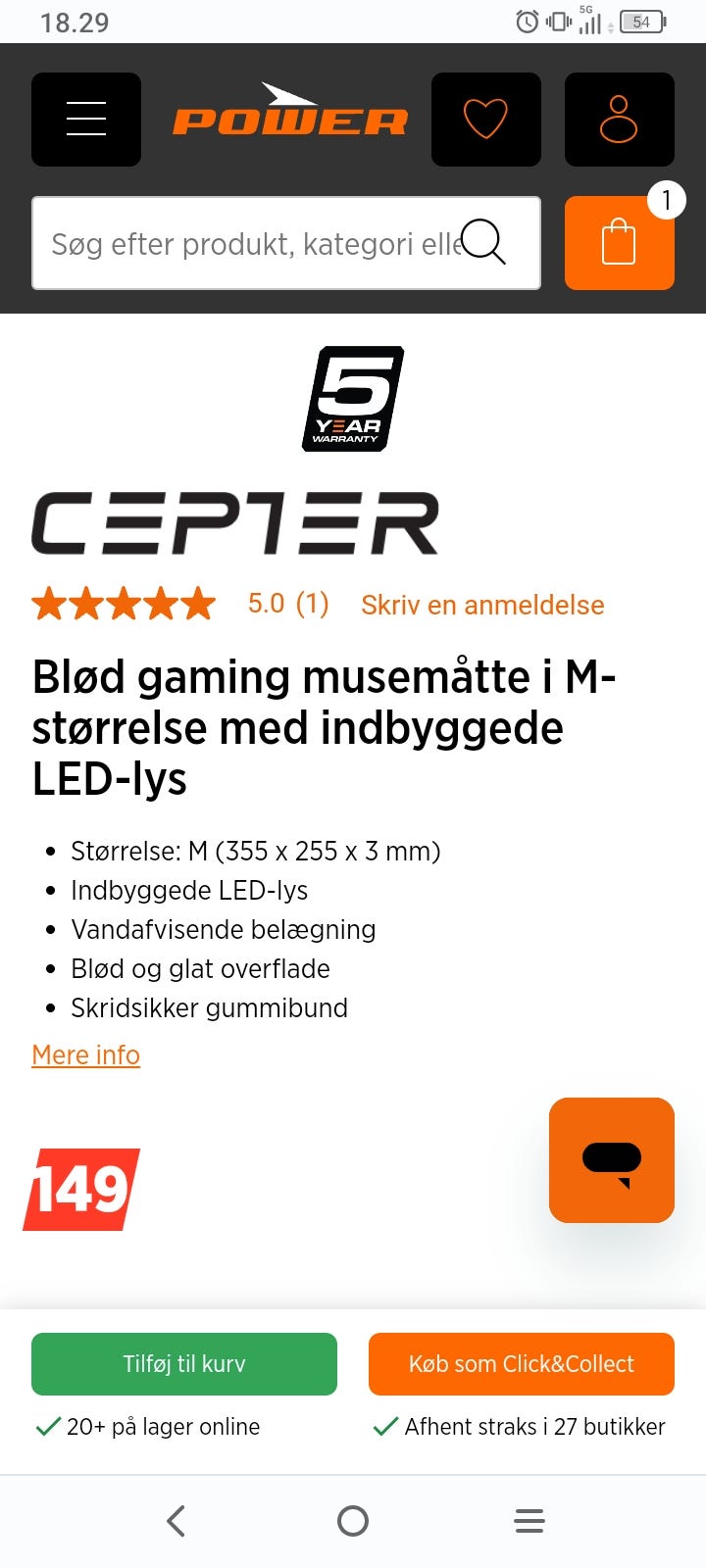Tap the 5.0 (1) rating count
Screen dimensions: 706x1568
287,604
